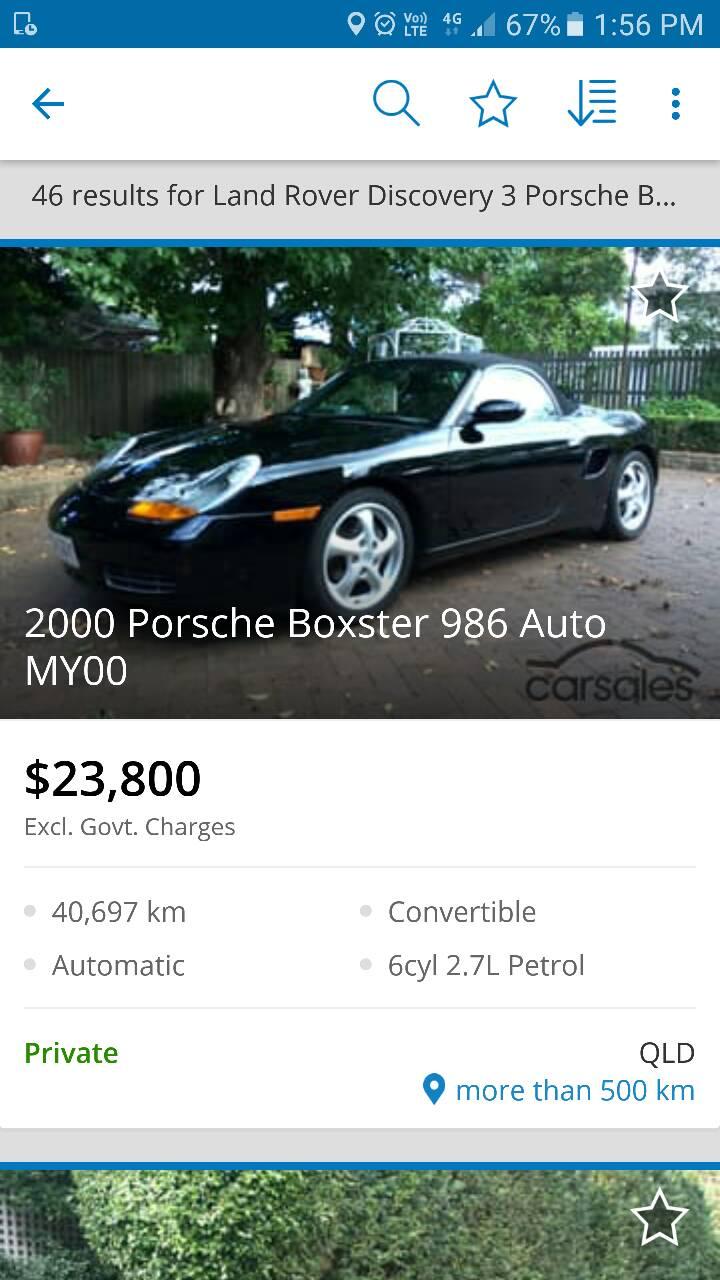
Task: Go back using the arrow
Action: (48, 103)
